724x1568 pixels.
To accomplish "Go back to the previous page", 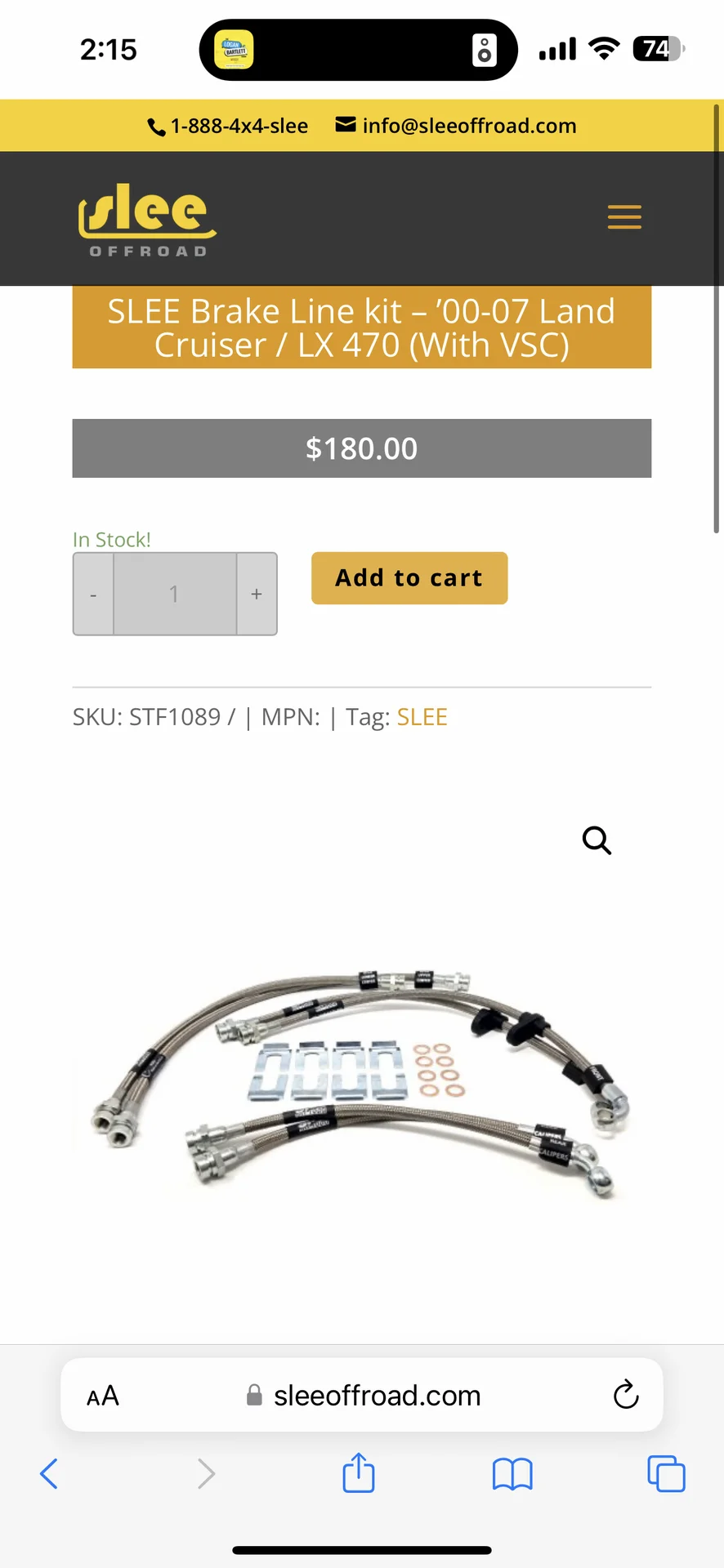I will coord(49,1474).
